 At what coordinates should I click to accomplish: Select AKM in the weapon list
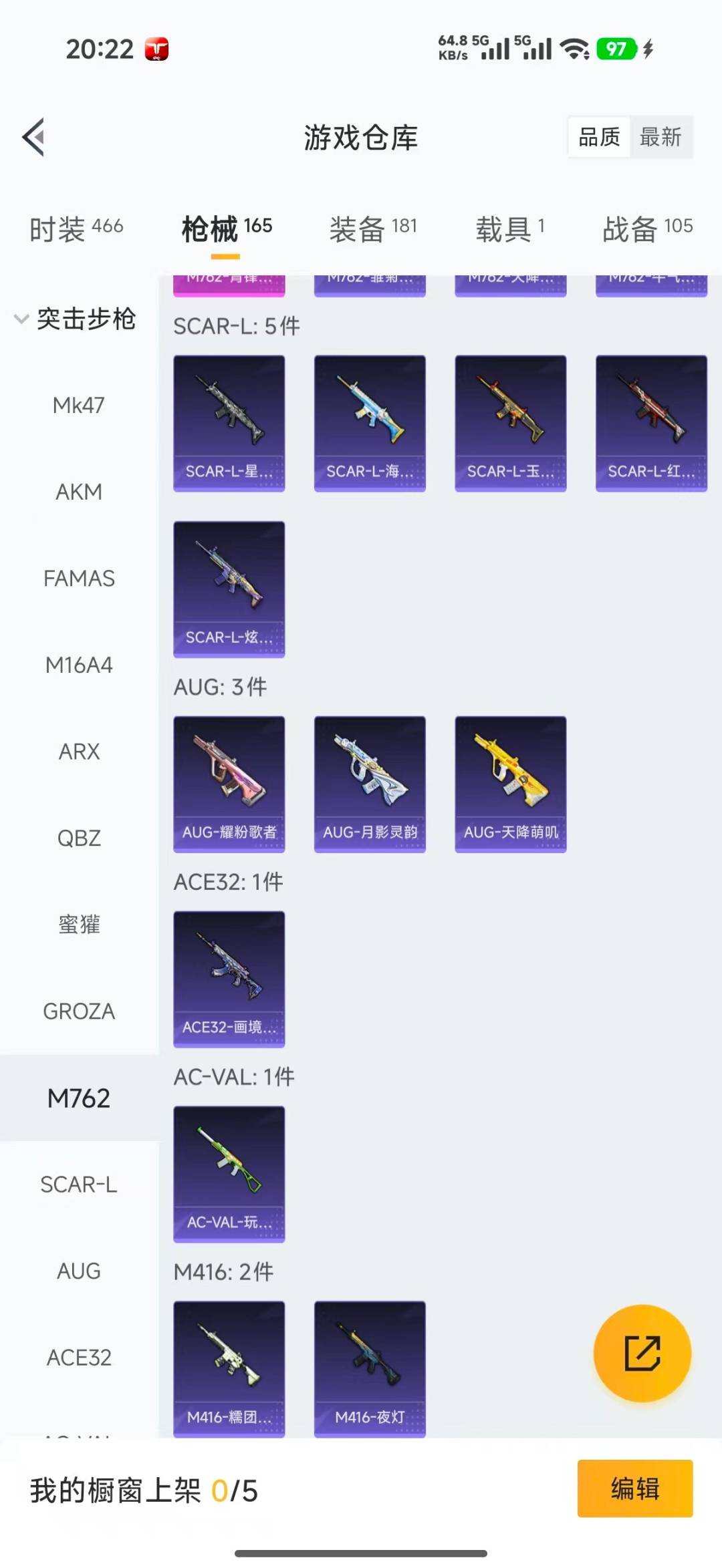(x=79, y=492)
